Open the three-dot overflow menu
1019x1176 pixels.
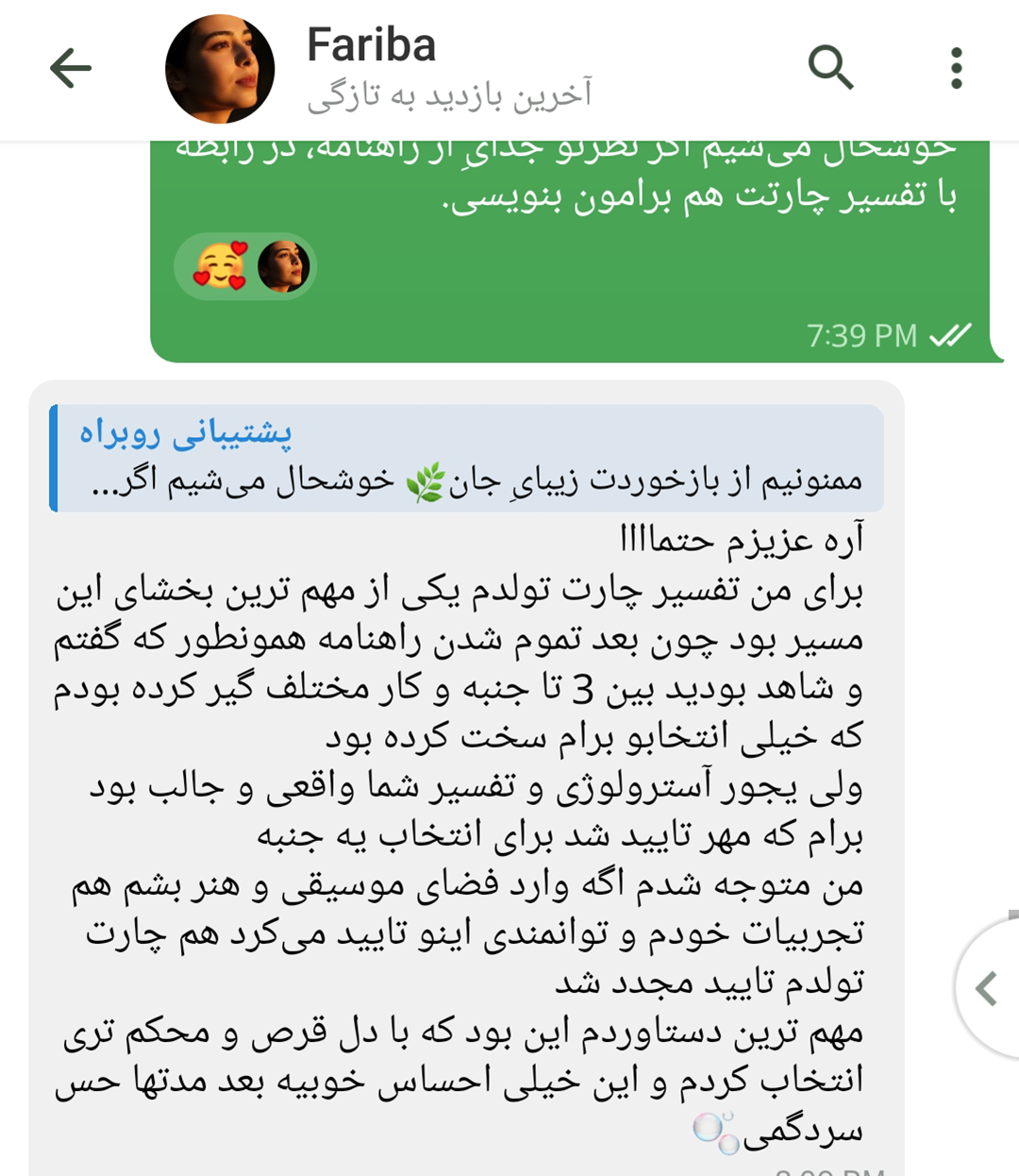point(957,66)
